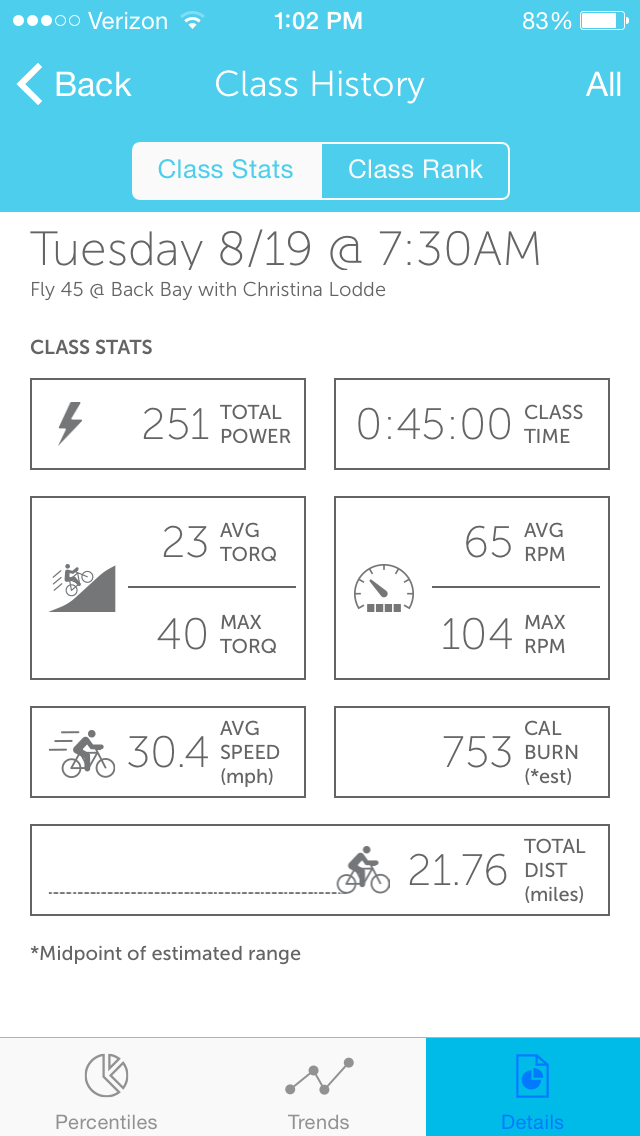Screen dimensions: 640x1136
Task: Tap All in the top bar
Action: pyautogui.click(x=603, y=85)
